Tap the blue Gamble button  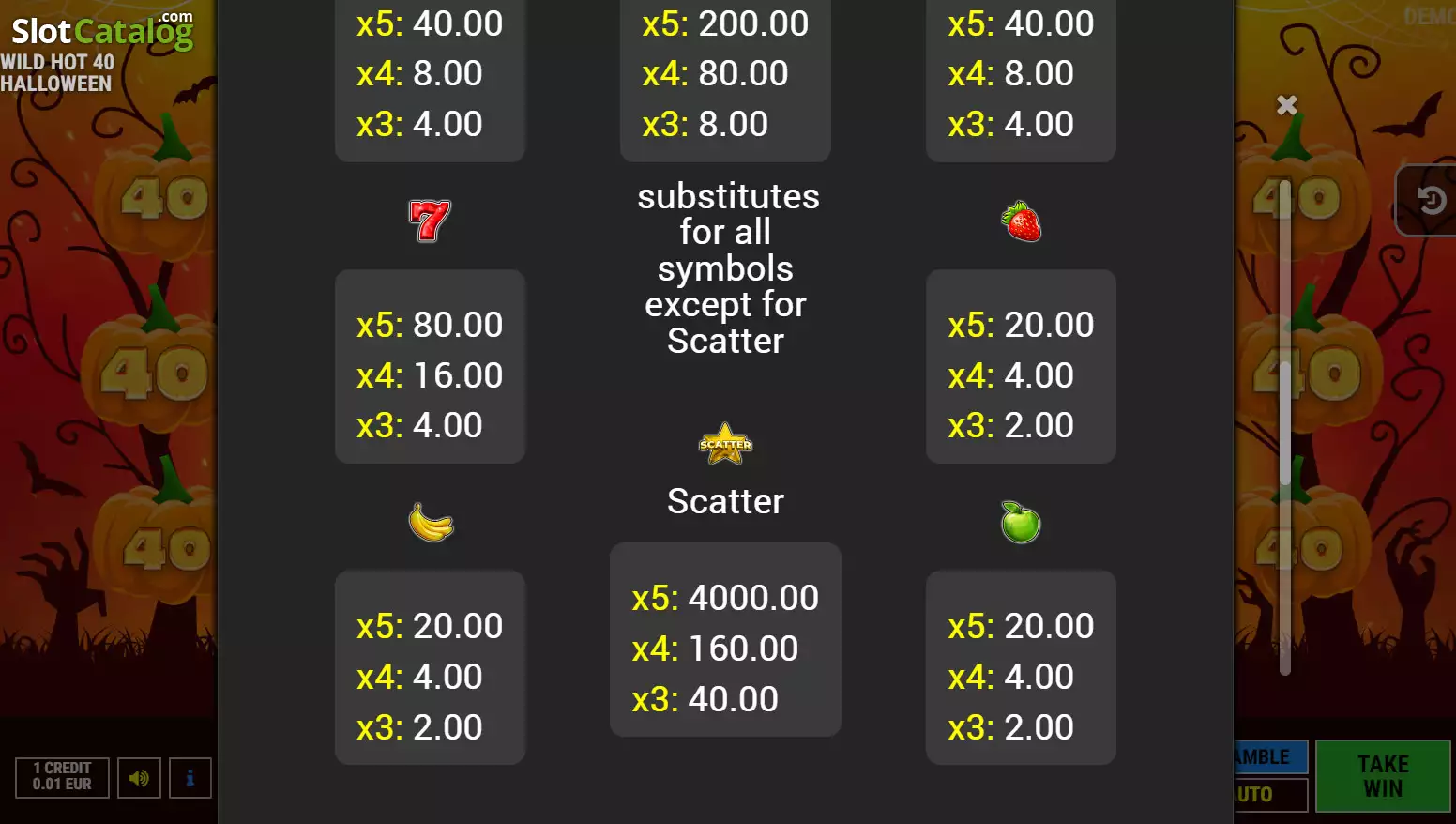(x=1269, y=756)
